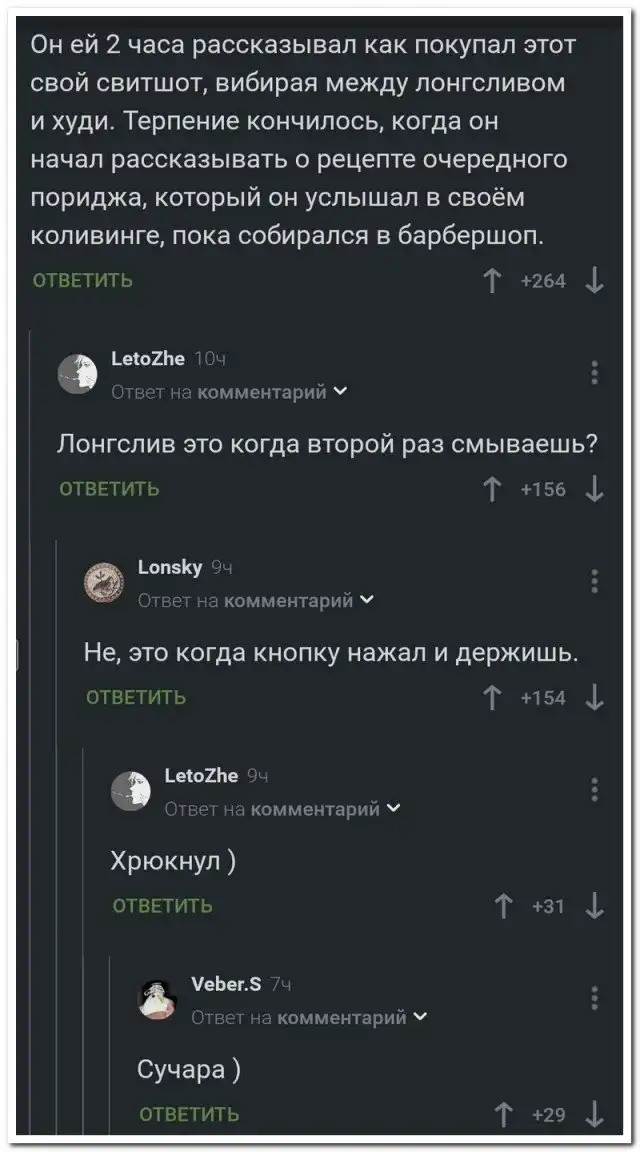Image resolution: width=640 pixels, height=1152 pixels.
Task: Reply to LetoZhe's Лонгслив comment
Action: [110, 489]
